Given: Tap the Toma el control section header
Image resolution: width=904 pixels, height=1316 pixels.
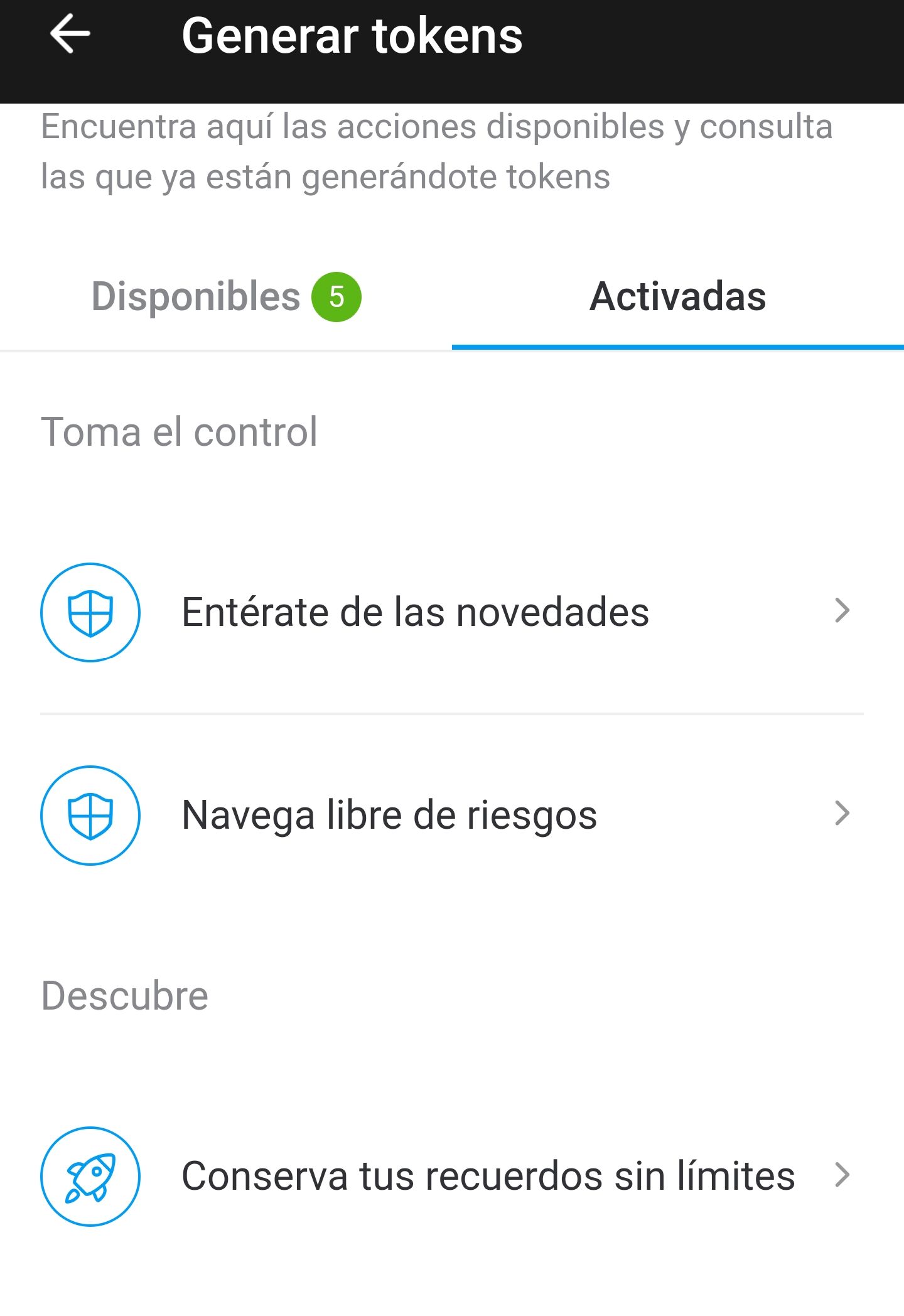Looking at the screenshot, I should pyautogui.click(x=180, y=431).
